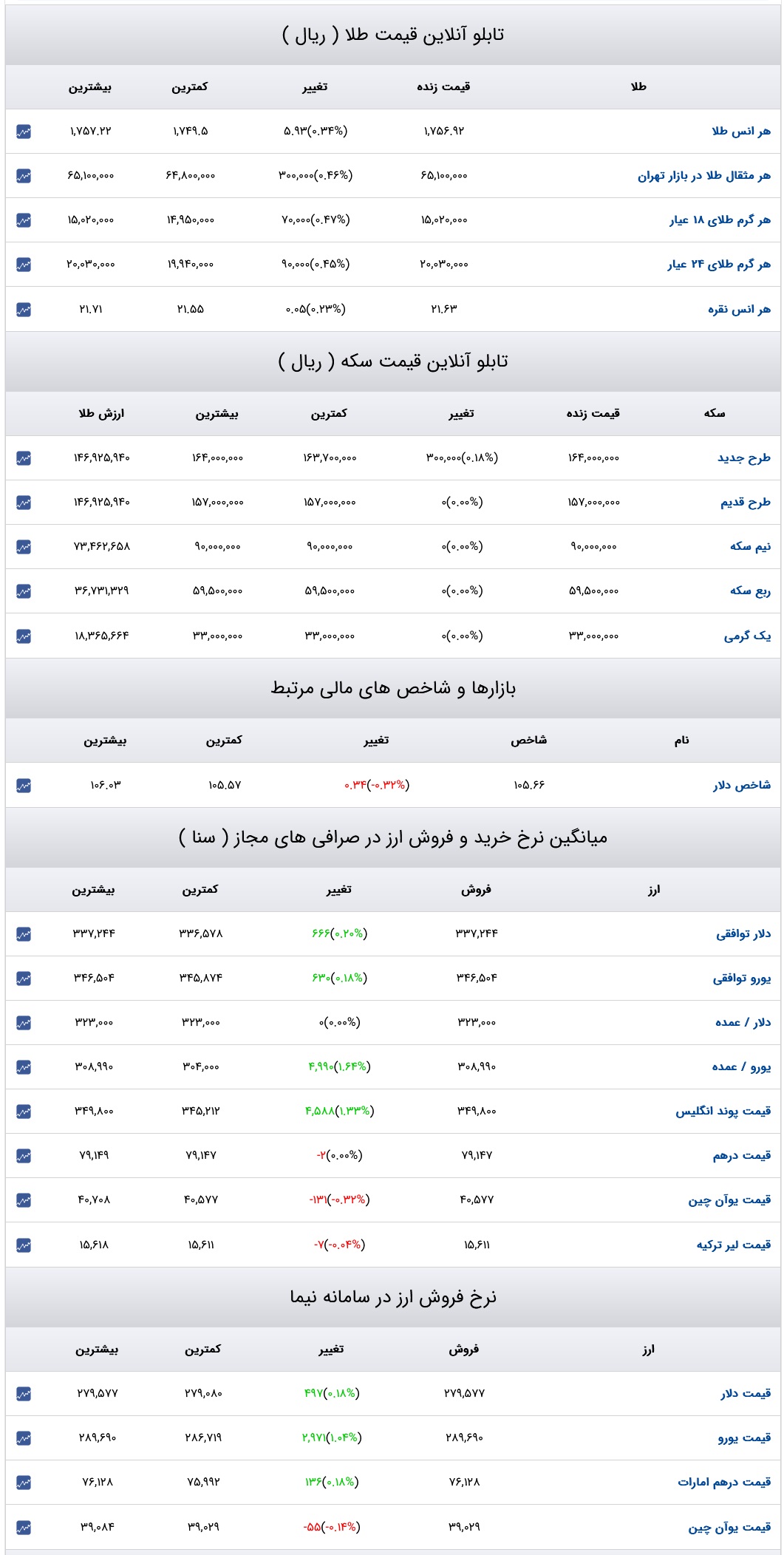Open the قیمت پوند انگلیس link
Image resolution: width=784 pixels, height=1555 pixels.
click(723, 1112)
